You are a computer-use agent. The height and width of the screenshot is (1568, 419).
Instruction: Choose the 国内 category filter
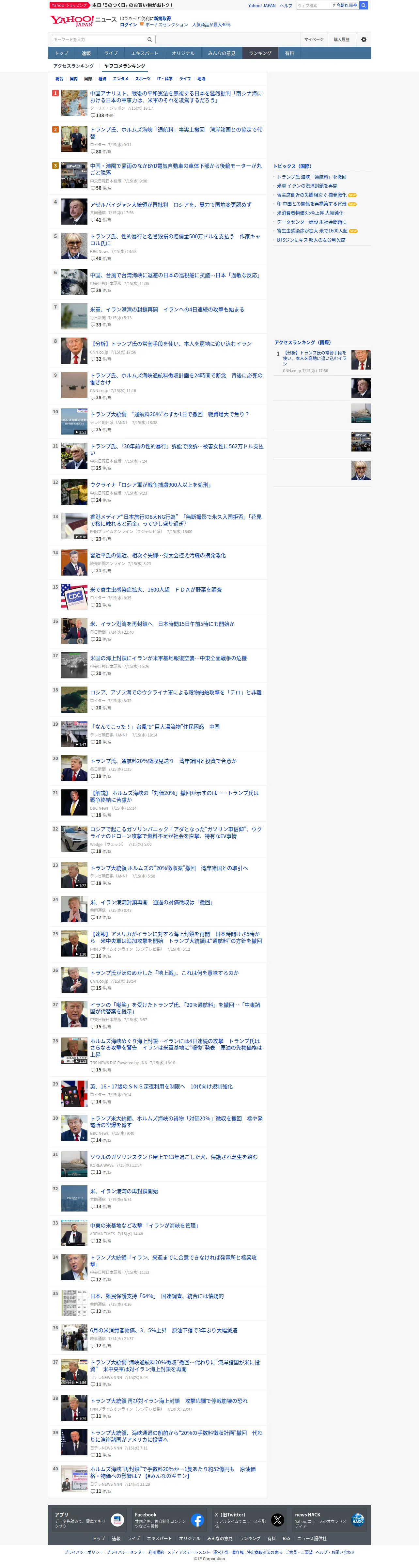click(x=73, y=79)
